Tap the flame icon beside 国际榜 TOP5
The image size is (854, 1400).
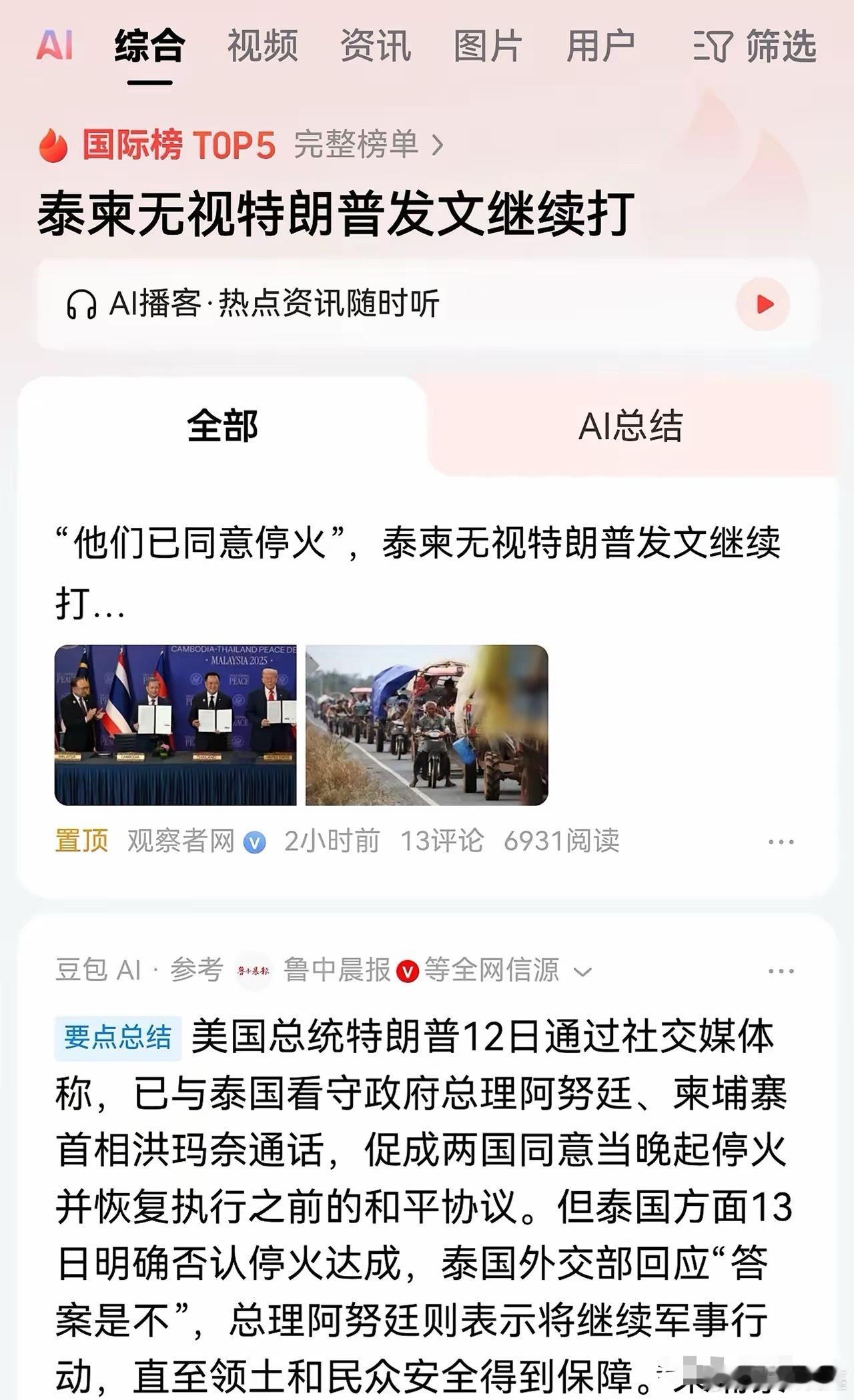pyautogui.click(x=52, y=145)
